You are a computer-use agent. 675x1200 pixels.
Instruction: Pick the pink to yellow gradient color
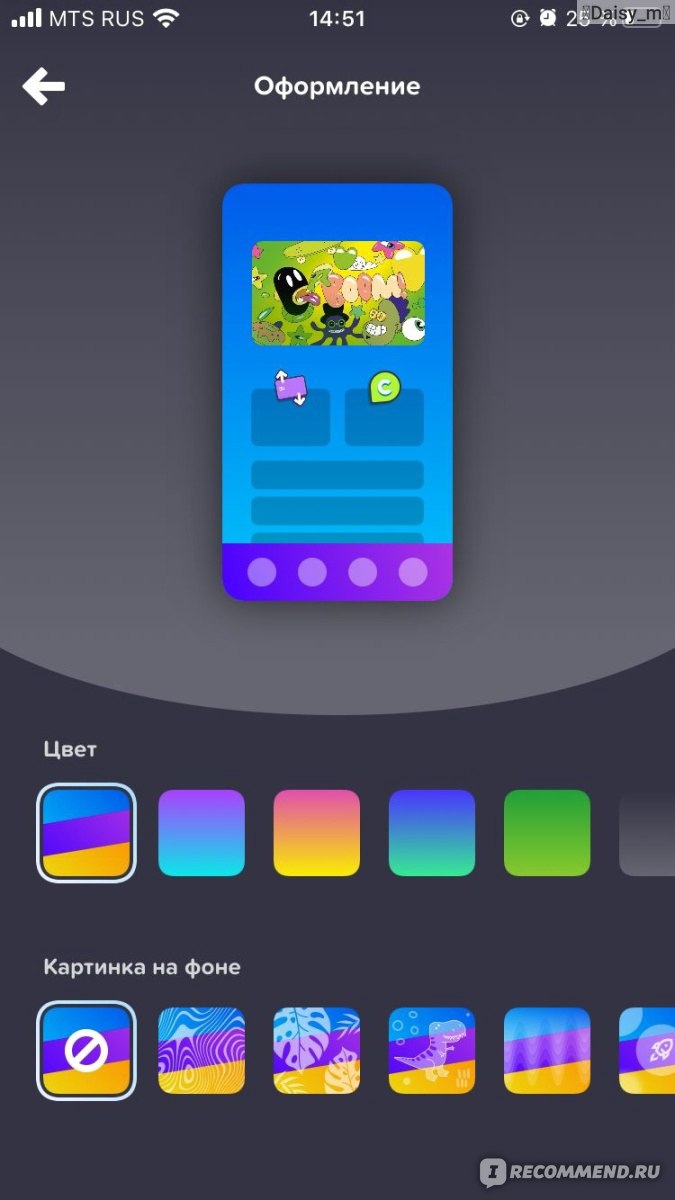316,833
